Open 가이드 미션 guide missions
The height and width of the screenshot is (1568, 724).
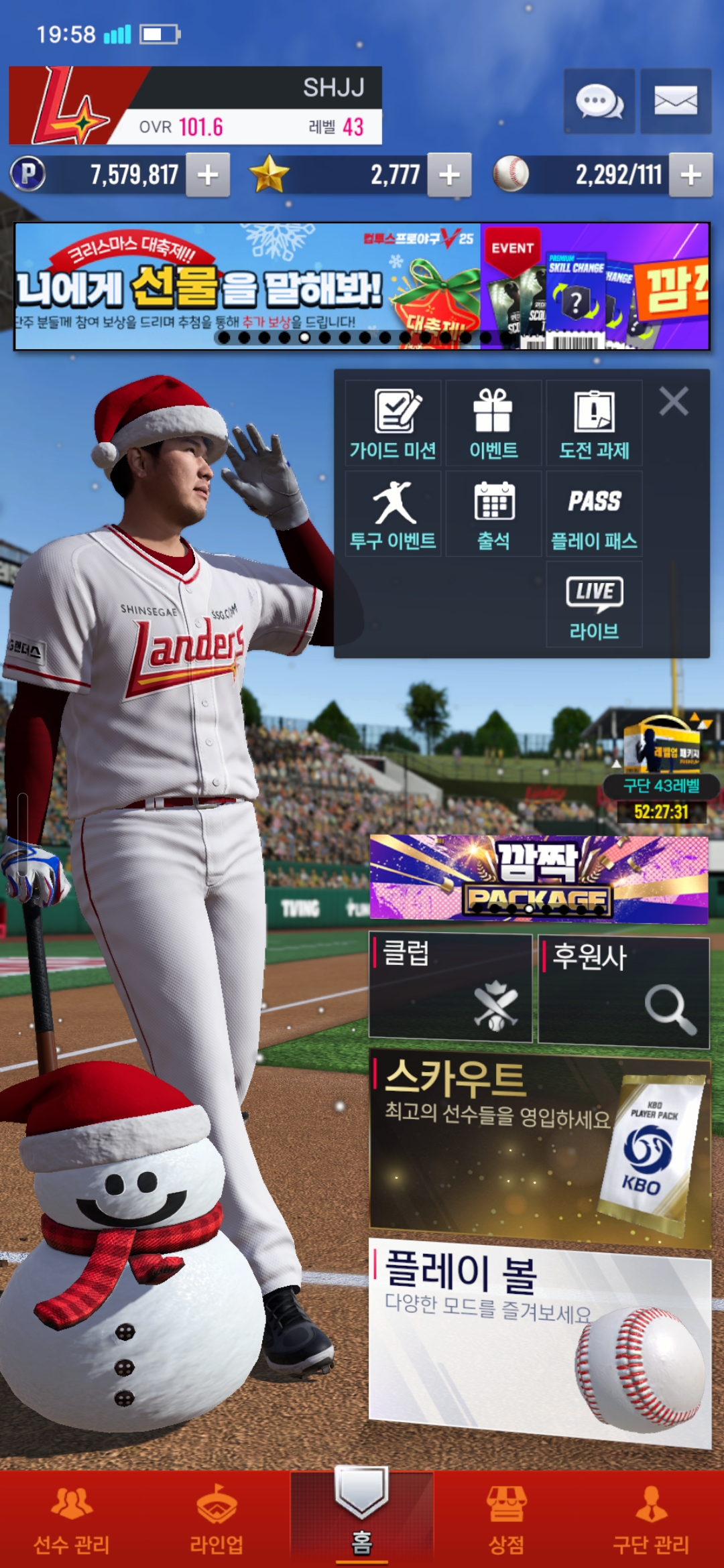point(393,423)
